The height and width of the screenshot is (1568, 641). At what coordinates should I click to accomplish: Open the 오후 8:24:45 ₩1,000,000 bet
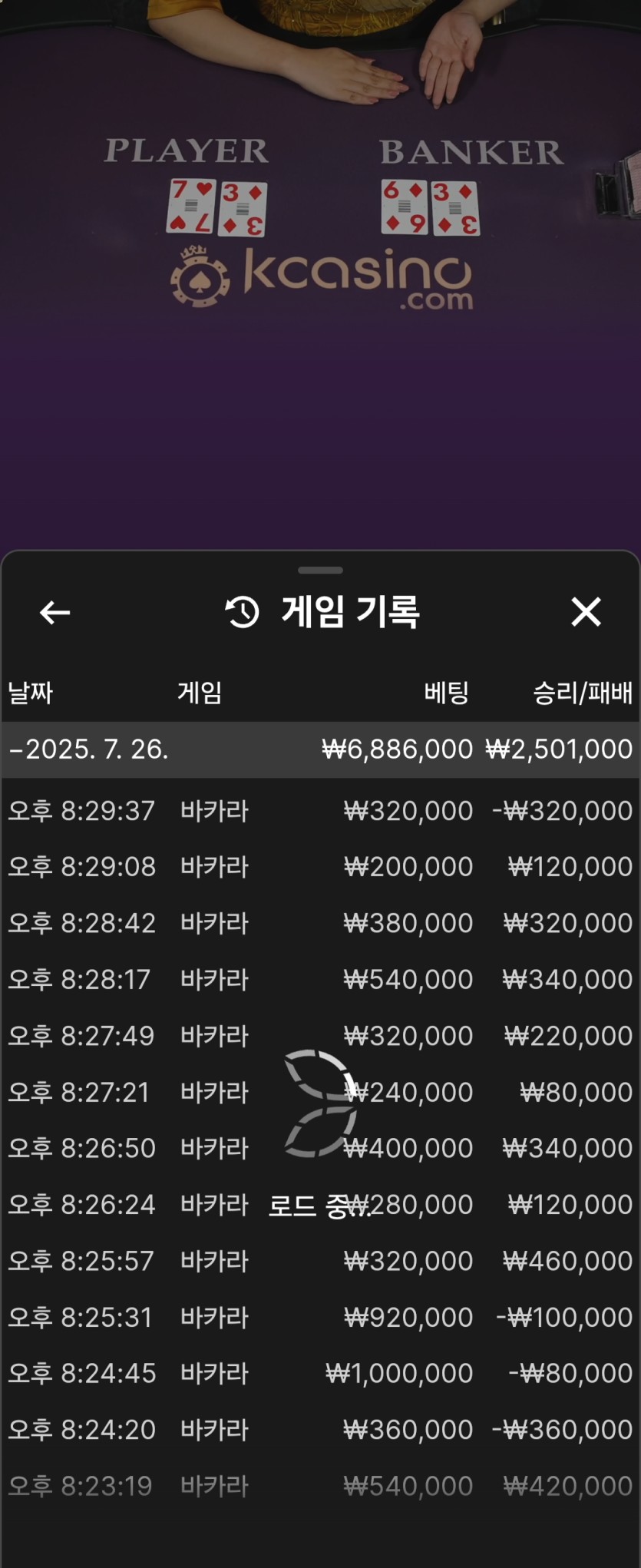point(319,1373)
